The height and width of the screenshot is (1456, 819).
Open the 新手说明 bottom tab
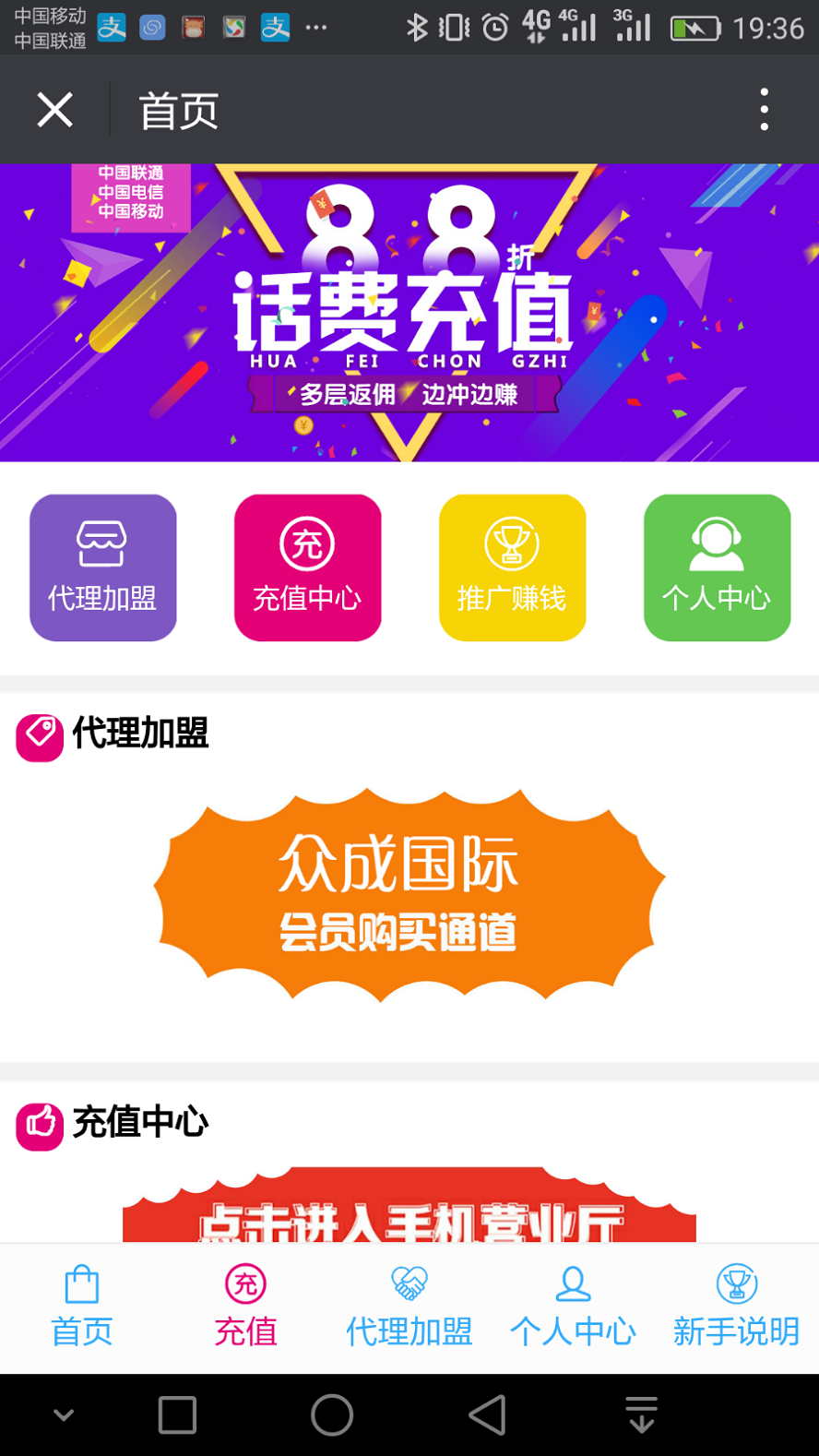pyautogui.click(x=736, y=1307)
